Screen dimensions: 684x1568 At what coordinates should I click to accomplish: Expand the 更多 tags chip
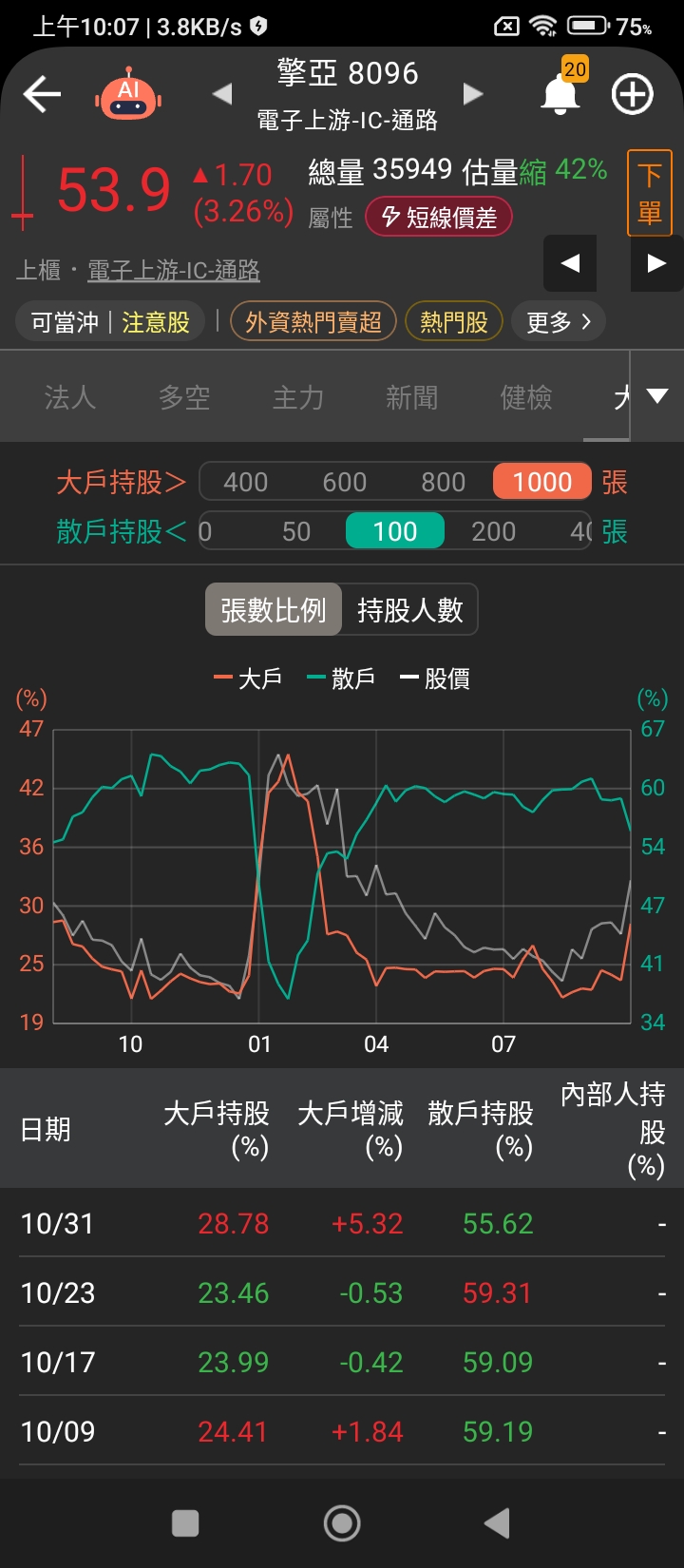(560, 322)
